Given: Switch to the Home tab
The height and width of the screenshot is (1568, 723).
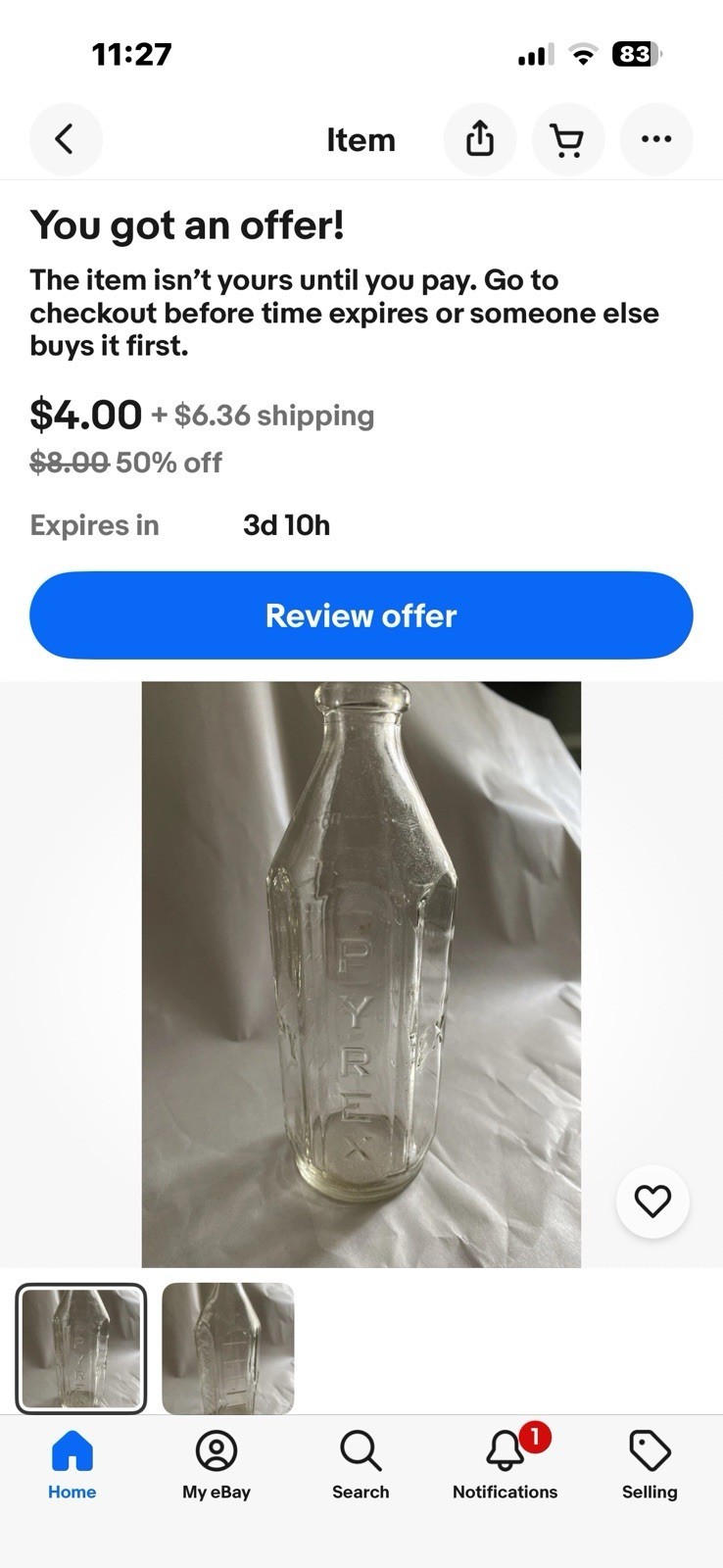Looking at the screenshot, I should click(72, 1464).
